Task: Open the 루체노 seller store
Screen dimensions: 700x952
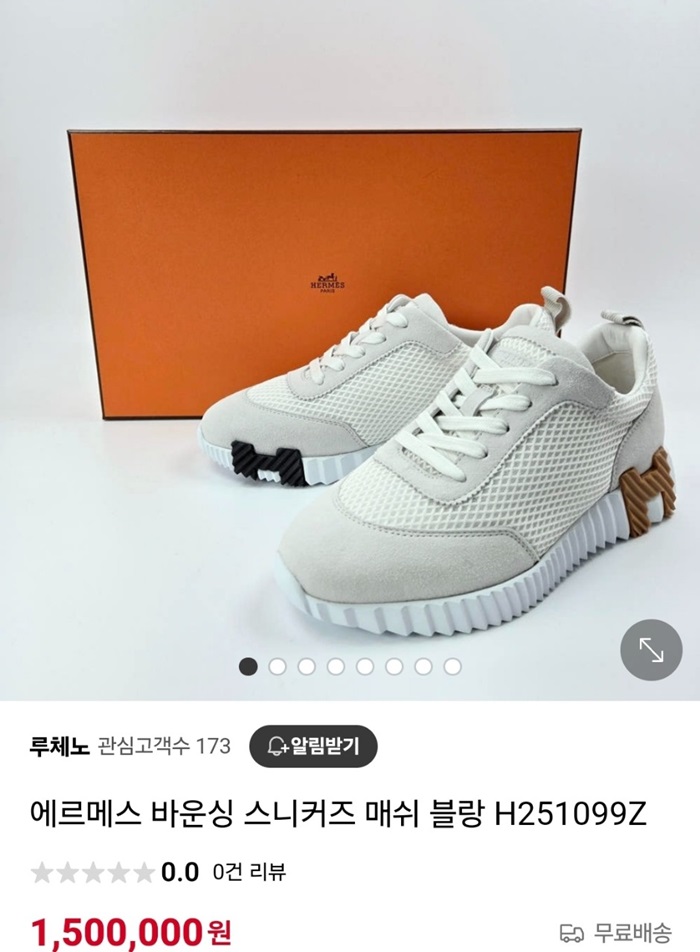Action: (x=59, y=746)
